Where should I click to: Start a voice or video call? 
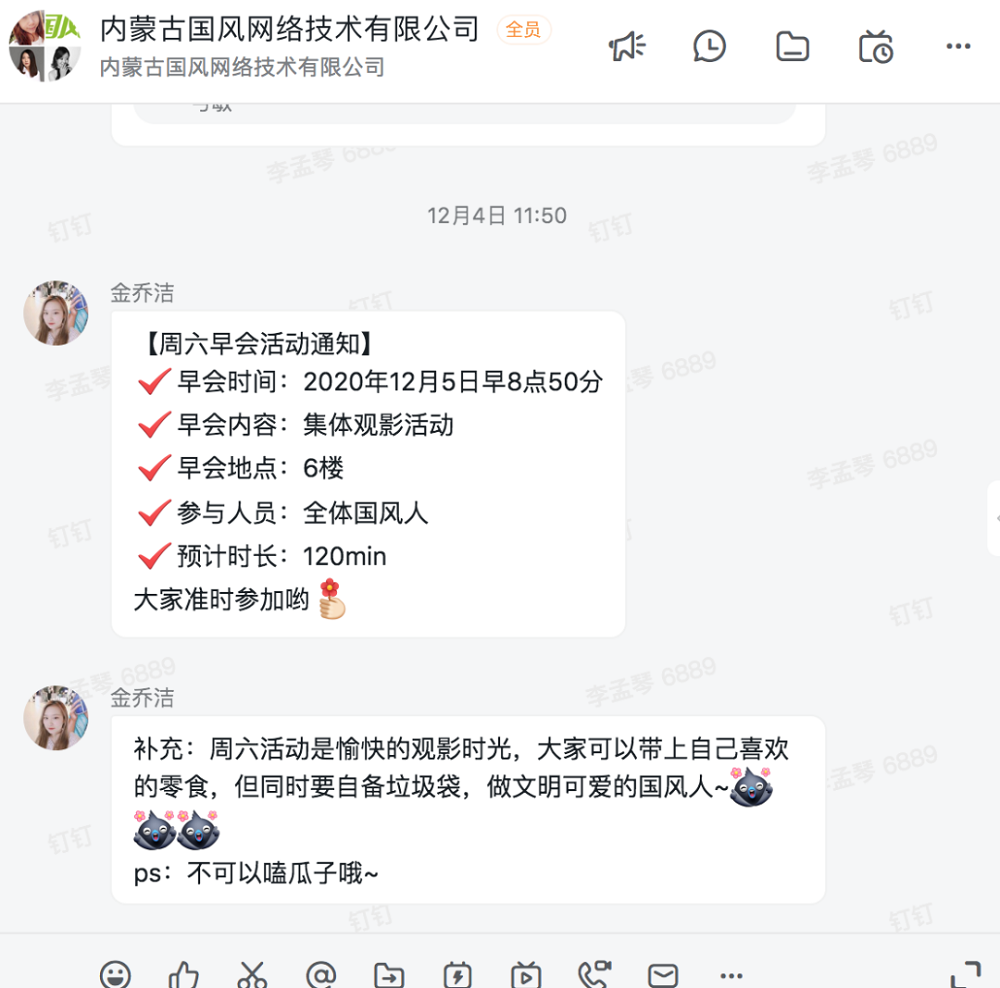594,975
